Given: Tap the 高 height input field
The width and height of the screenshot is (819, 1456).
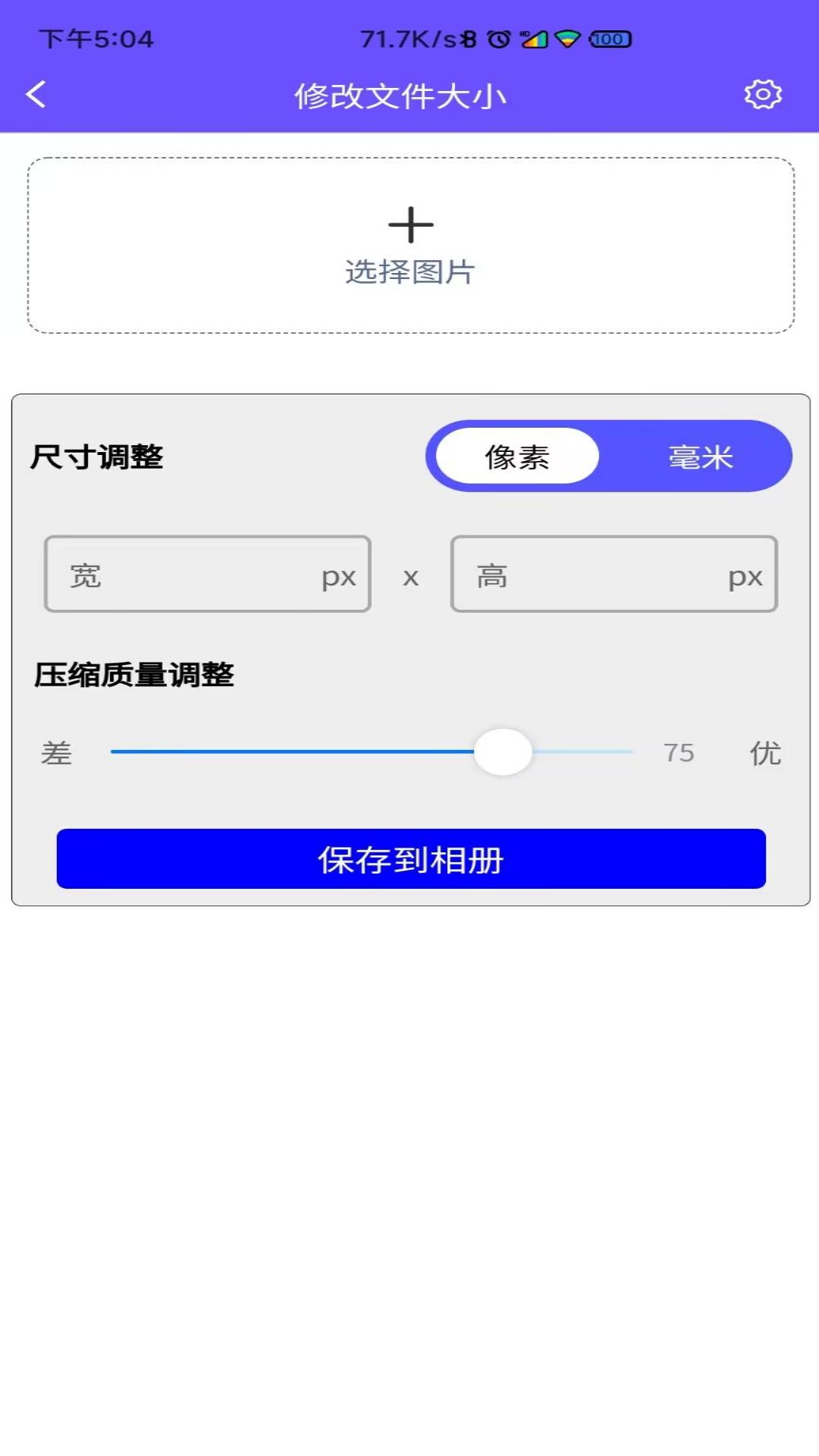Looking at the screenshot, I should [613, 575].
